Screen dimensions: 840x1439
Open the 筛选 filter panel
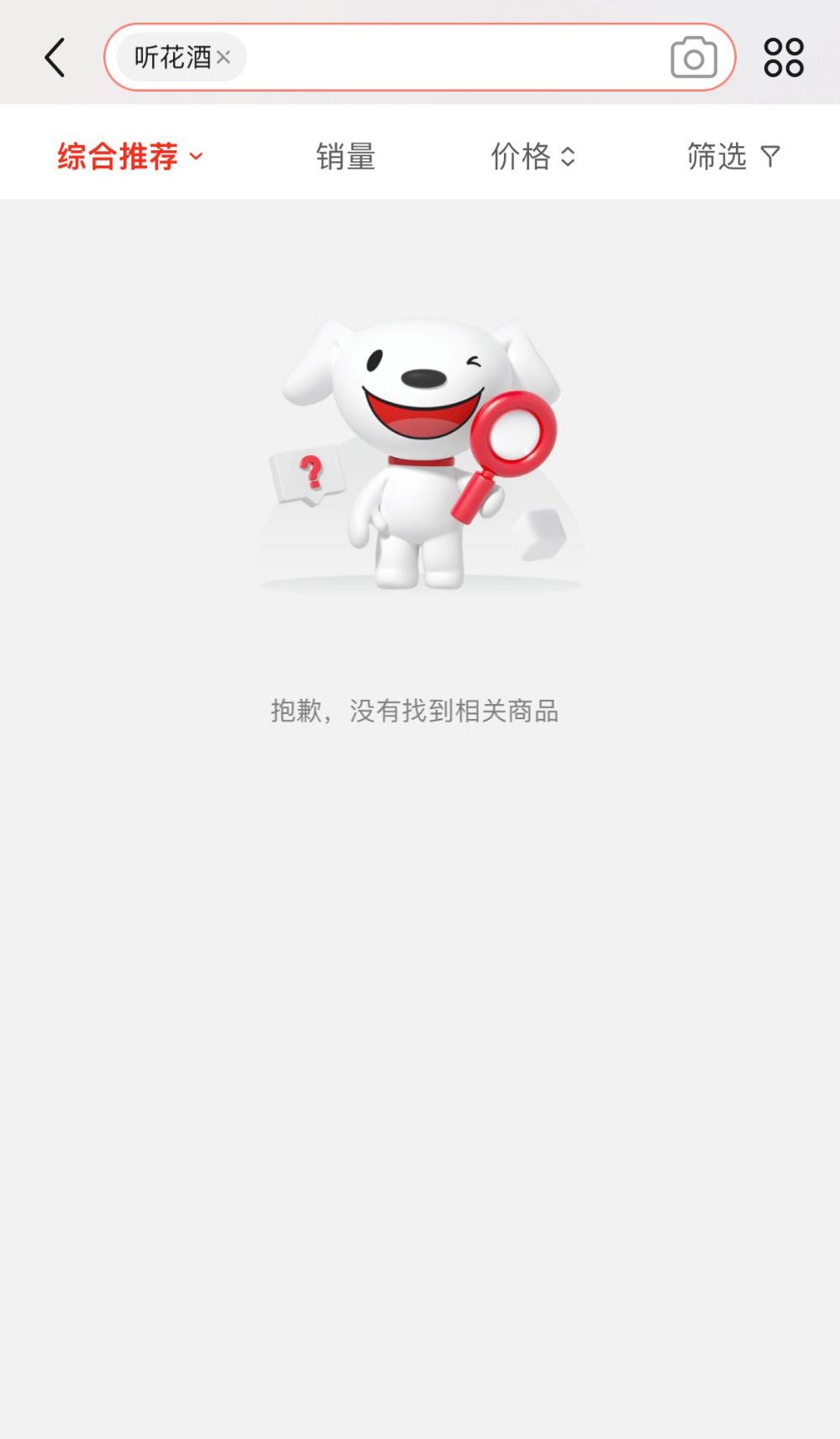733,156
